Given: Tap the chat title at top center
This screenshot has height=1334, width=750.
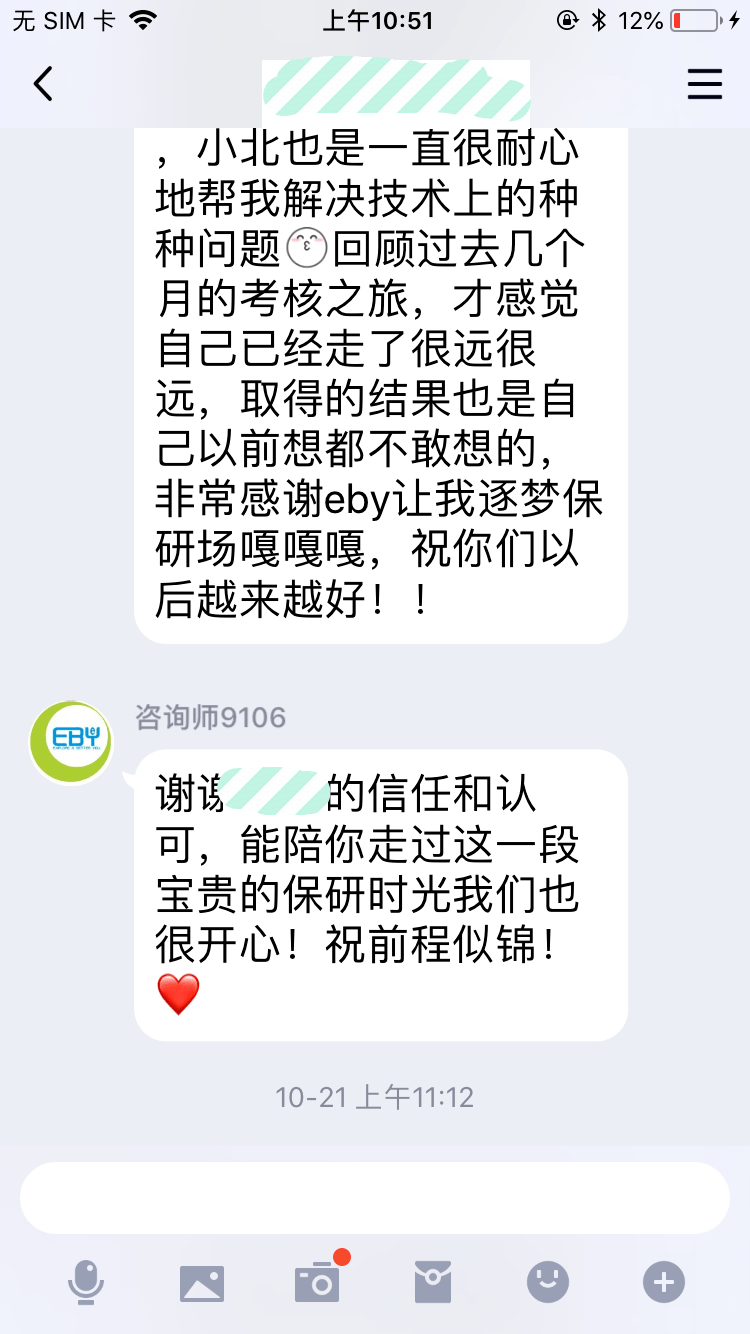Looking at the screenshot, I should [397, 84].
